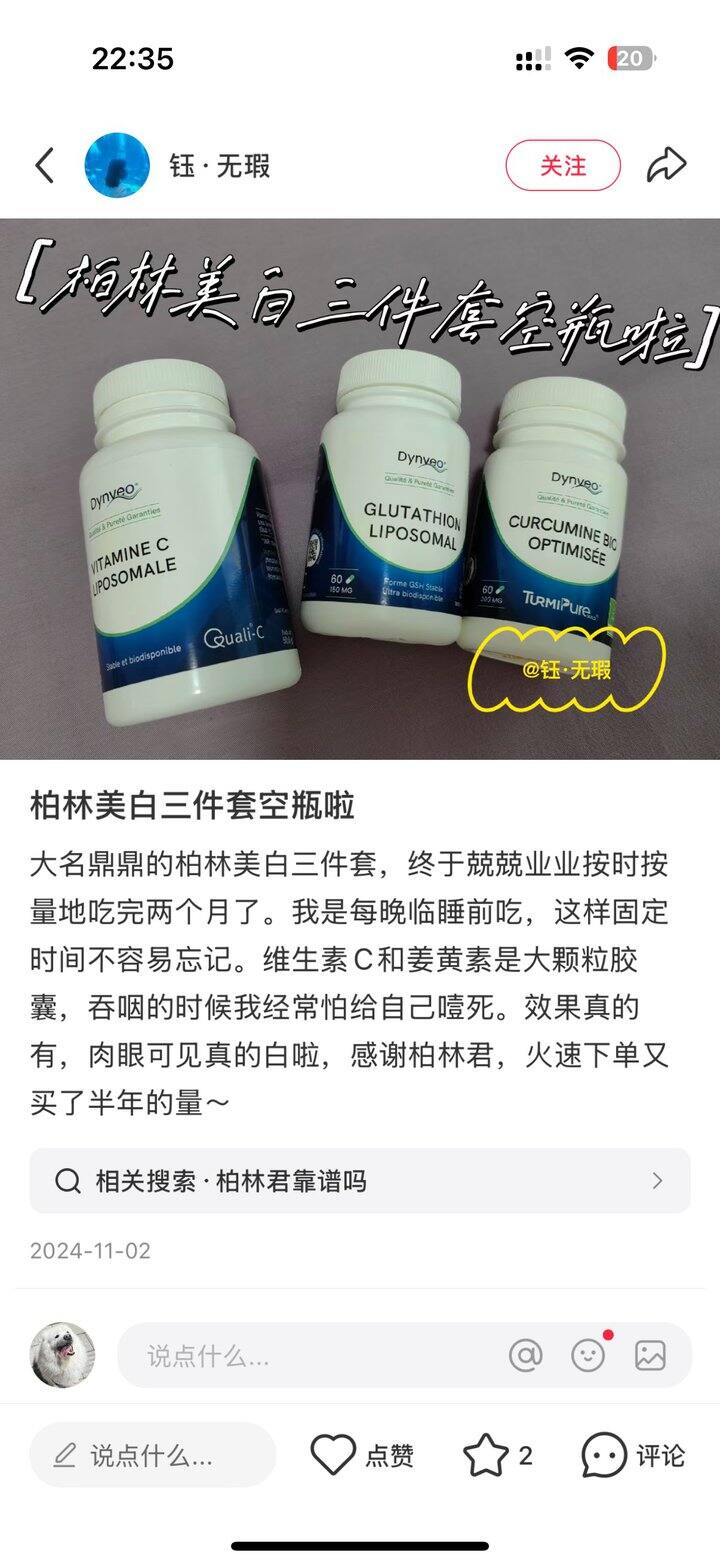Open comments via 评论 bubble

pos(633,1455)
